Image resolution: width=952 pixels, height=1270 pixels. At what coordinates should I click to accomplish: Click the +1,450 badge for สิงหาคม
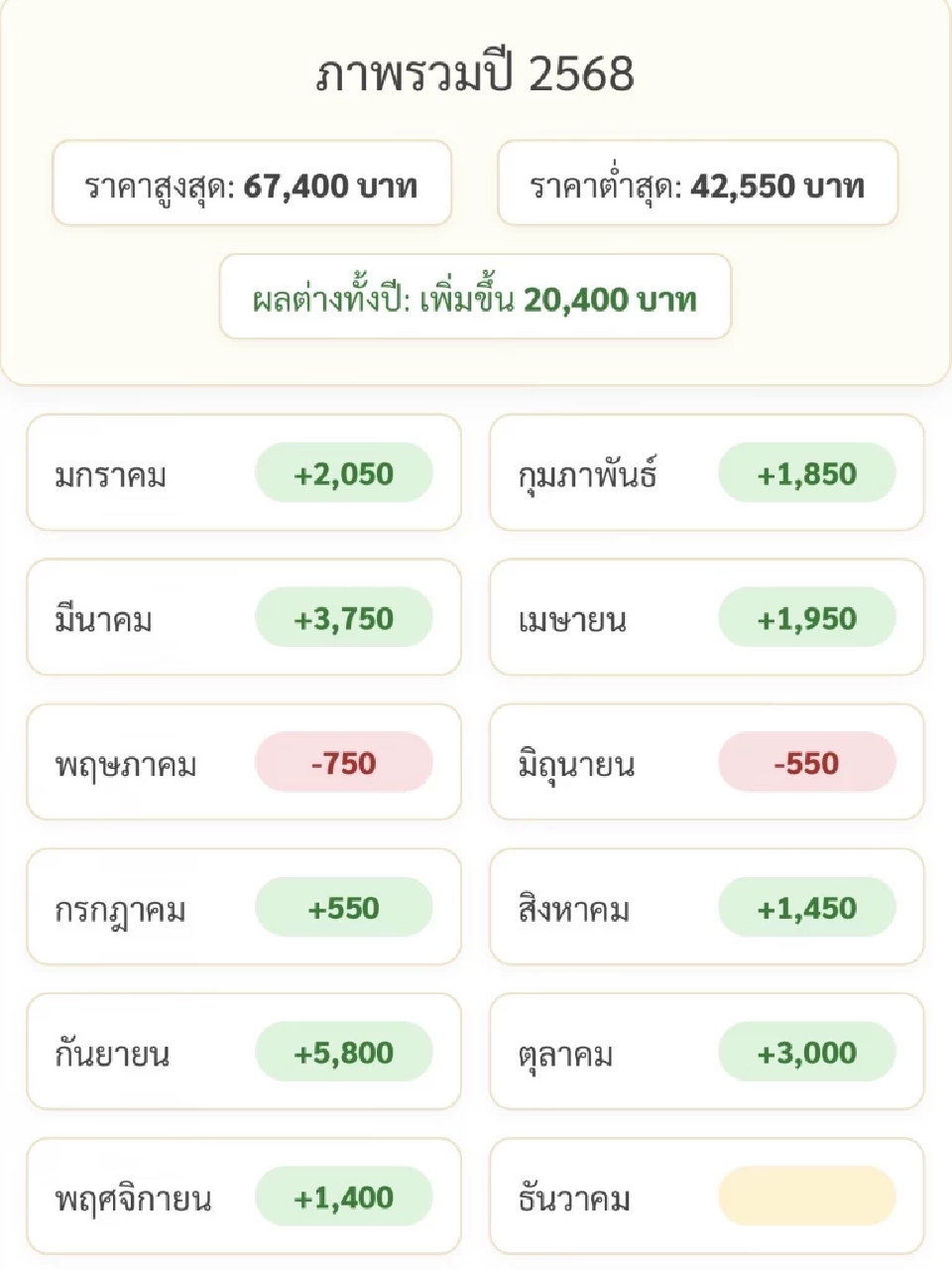(x=807, y=907)
